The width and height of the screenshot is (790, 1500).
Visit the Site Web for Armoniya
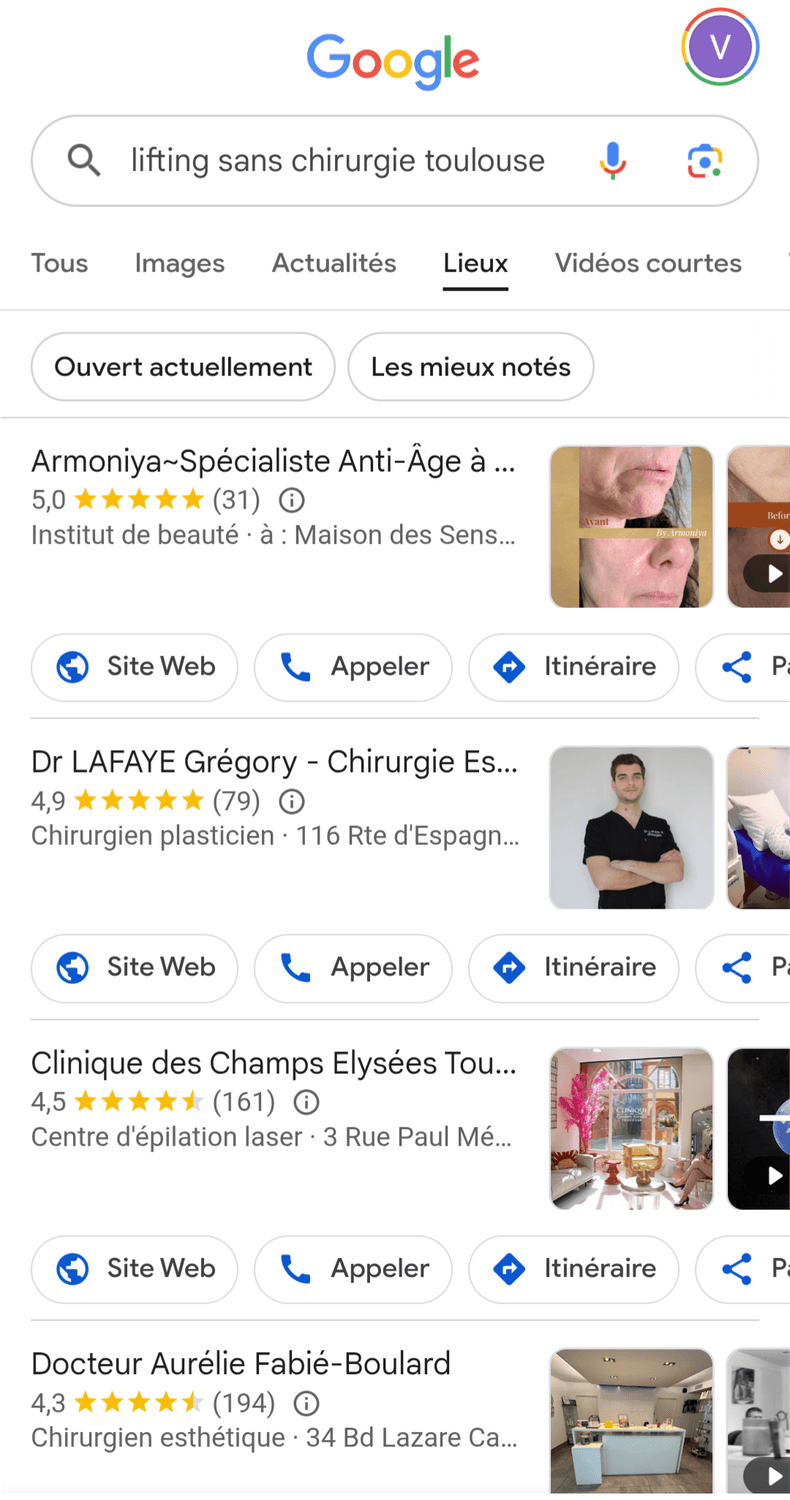tap(135, 667)
